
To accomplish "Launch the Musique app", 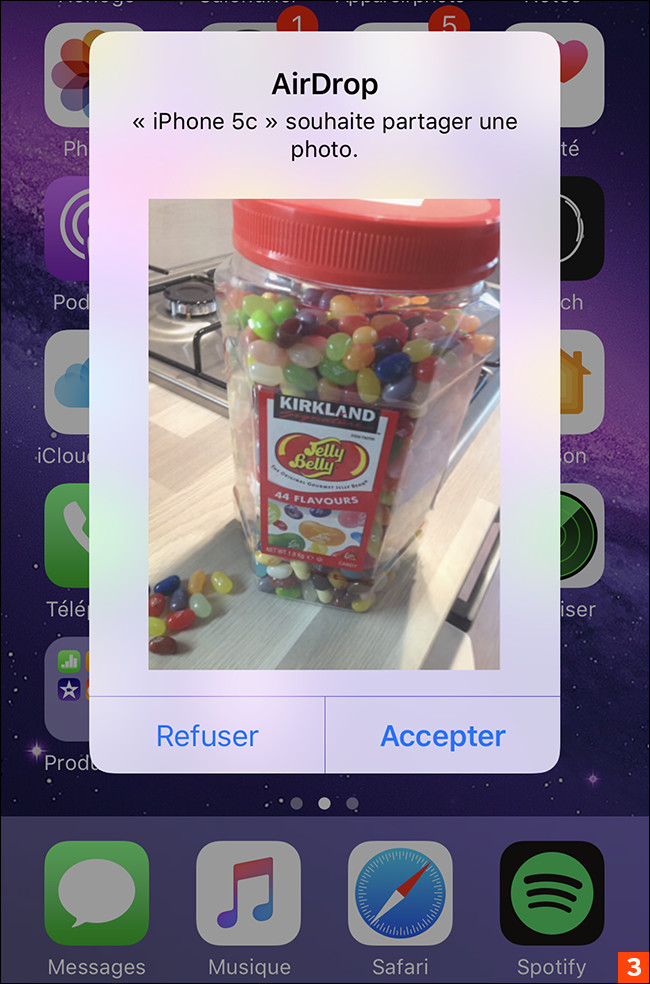I will (248, 893).
